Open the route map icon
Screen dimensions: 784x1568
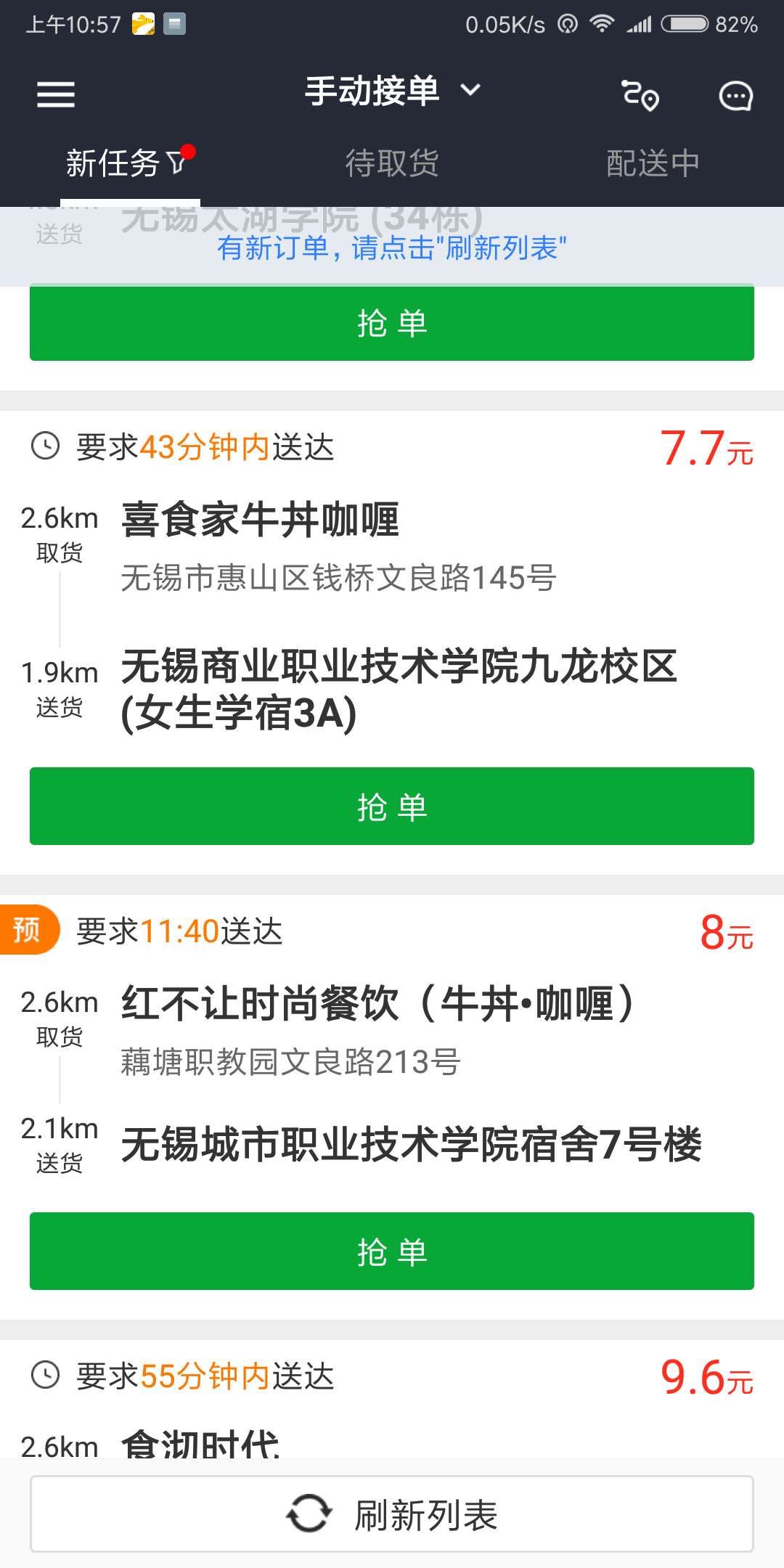pyautogui.click(x=640, y=95)
